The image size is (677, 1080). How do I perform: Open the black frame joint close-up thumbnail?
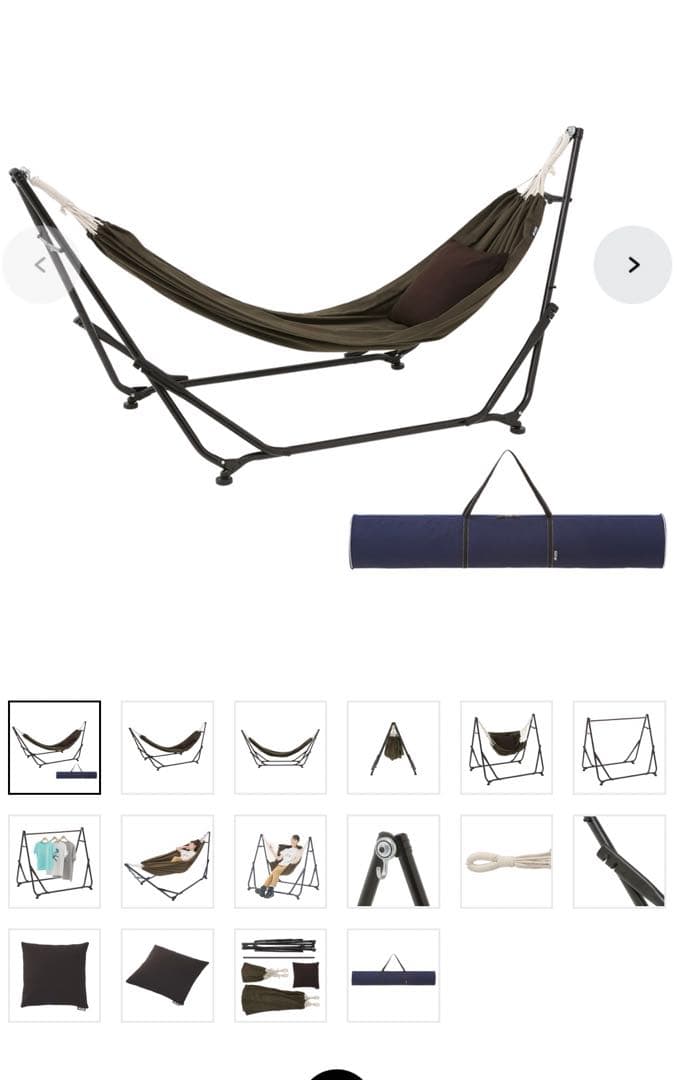coord(619,861)
